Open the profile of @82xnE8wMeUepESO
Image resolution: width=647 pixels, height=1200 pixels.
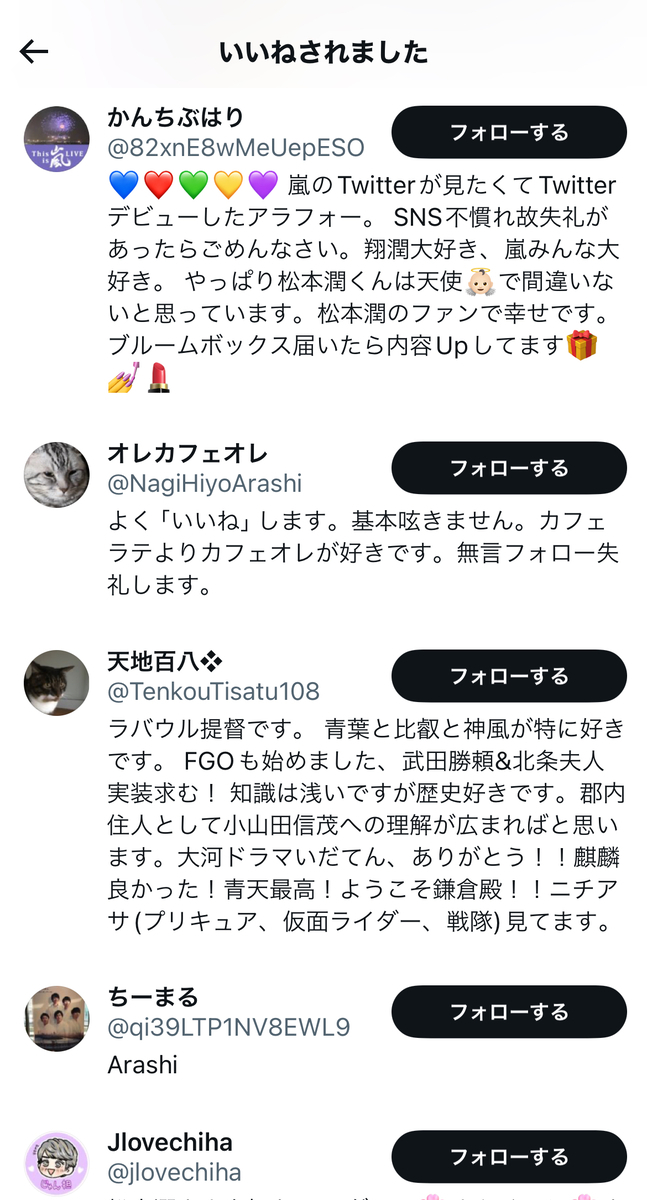pyautogui.click(x=235, y=148)
